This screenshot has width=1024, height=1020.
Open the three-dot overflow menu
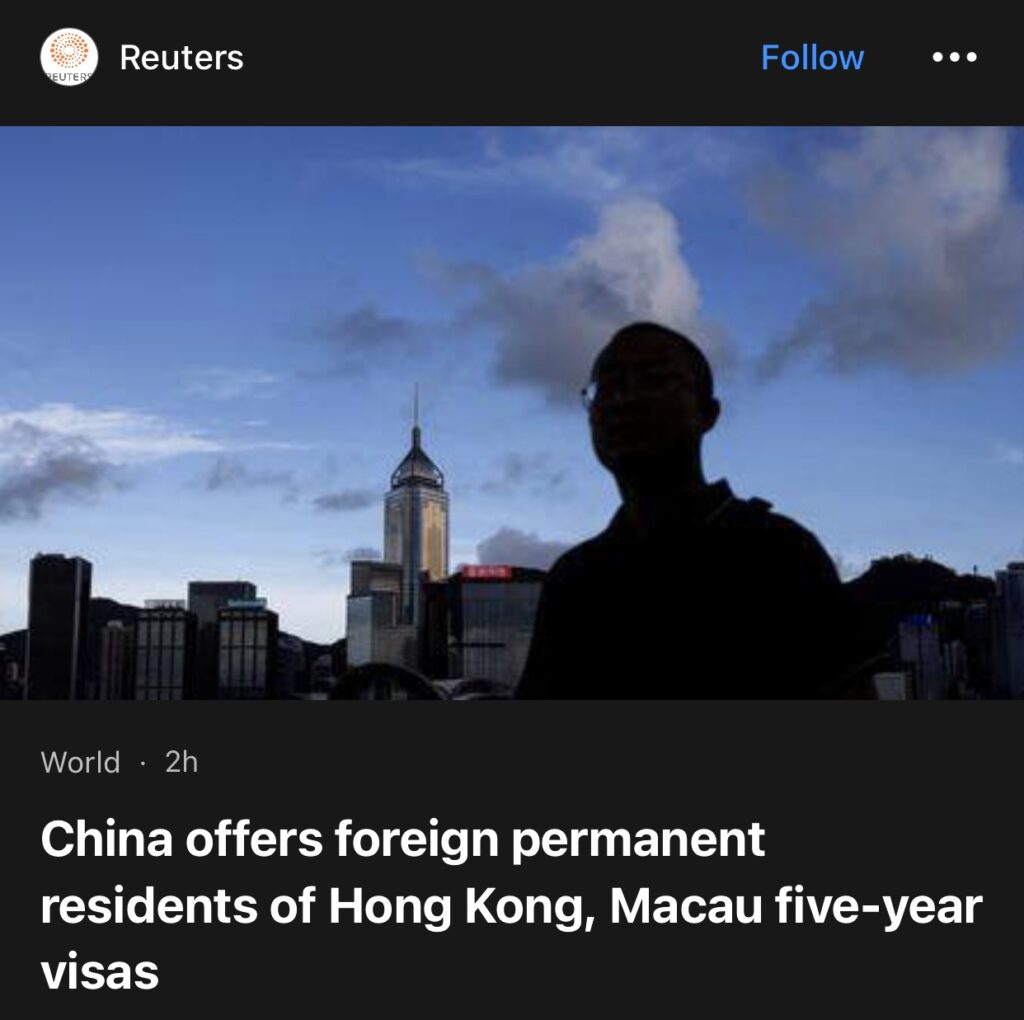click(x=954, y=58)
